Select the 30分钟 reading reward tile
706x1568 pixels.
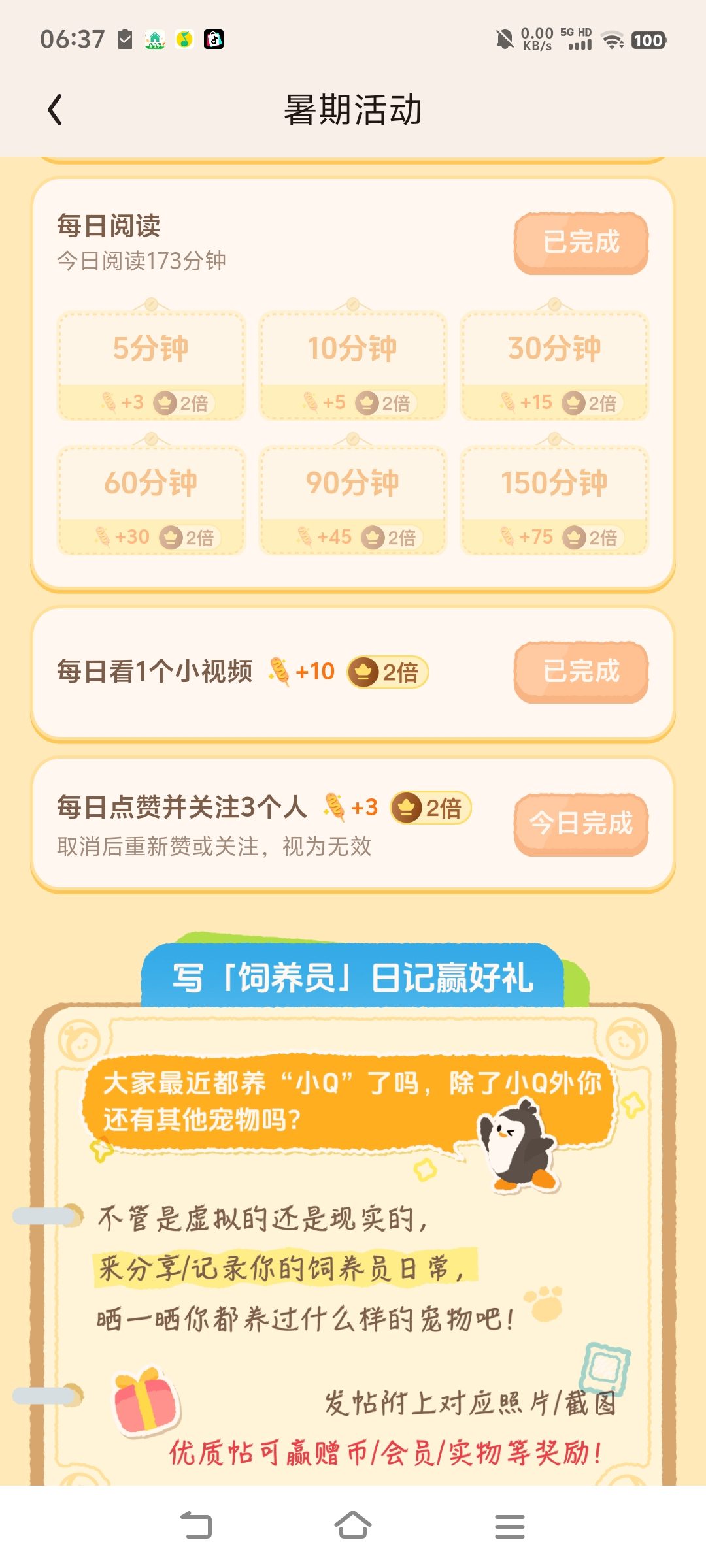click(x=554, y=366)
